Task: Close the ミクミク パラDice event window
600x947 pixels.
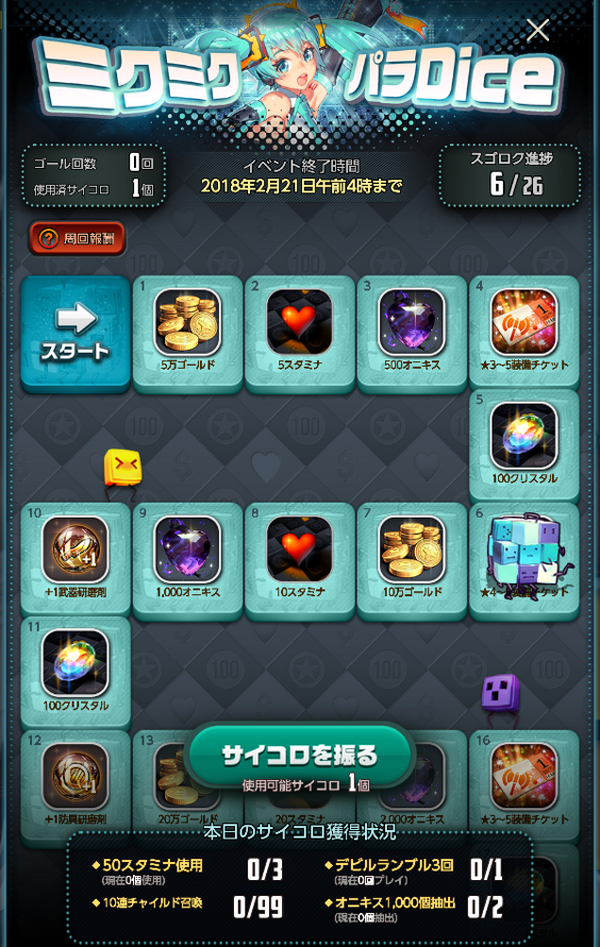Action: [538, 30]
